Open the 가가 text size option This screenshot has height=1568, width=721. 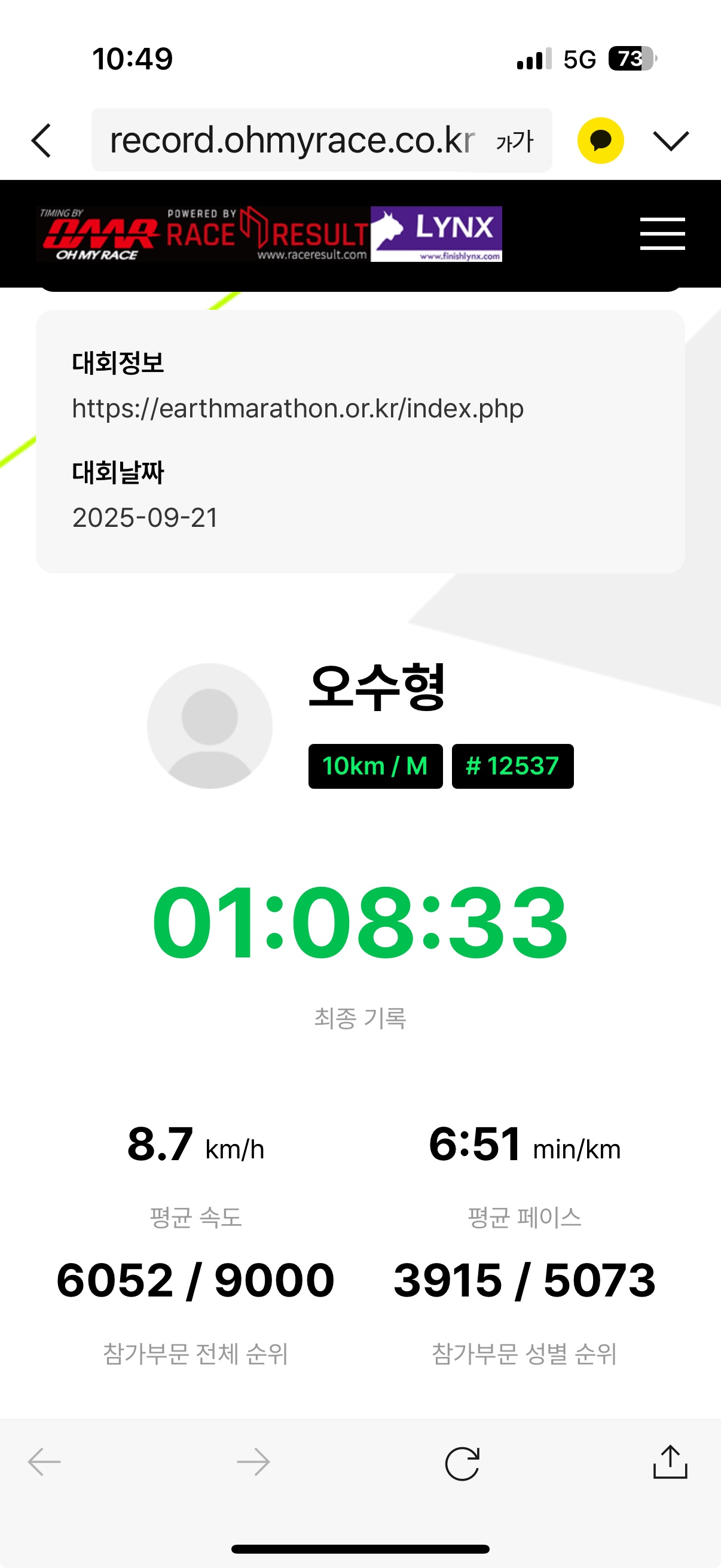tap(514, 141)
